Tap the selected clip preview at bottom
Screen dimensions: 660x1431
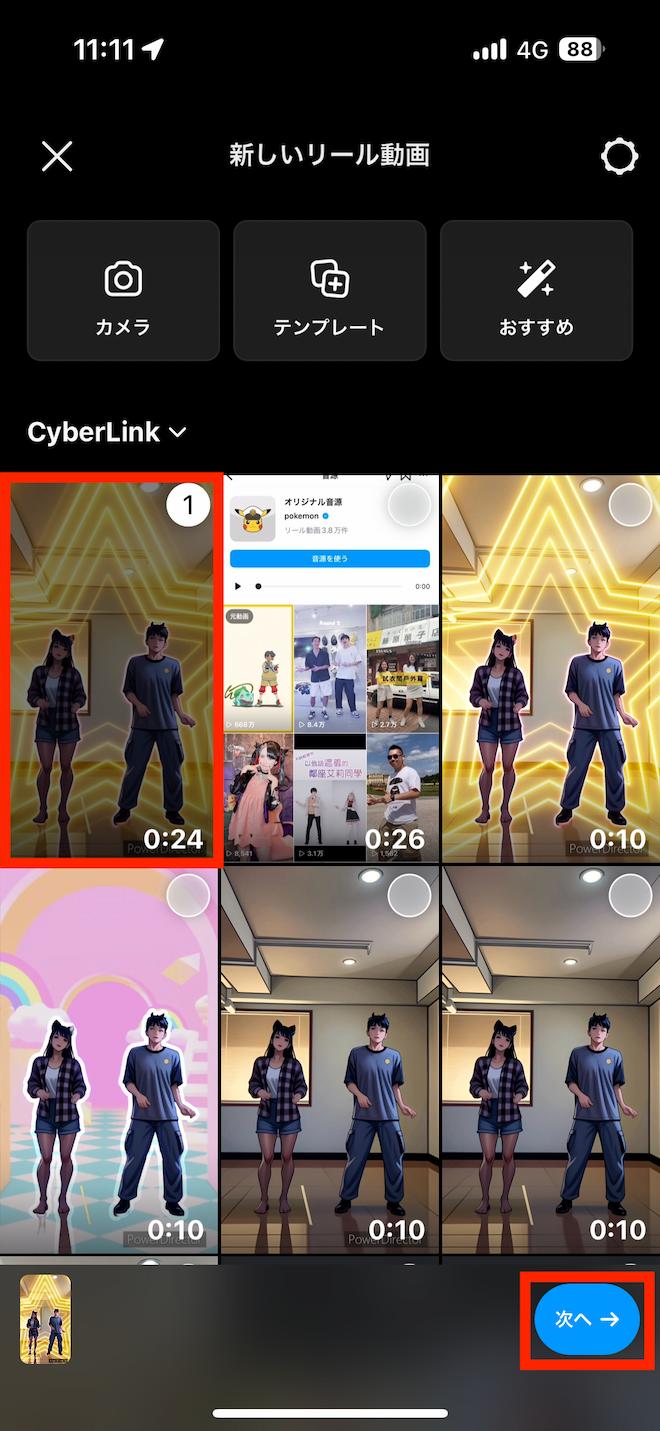45,1319
